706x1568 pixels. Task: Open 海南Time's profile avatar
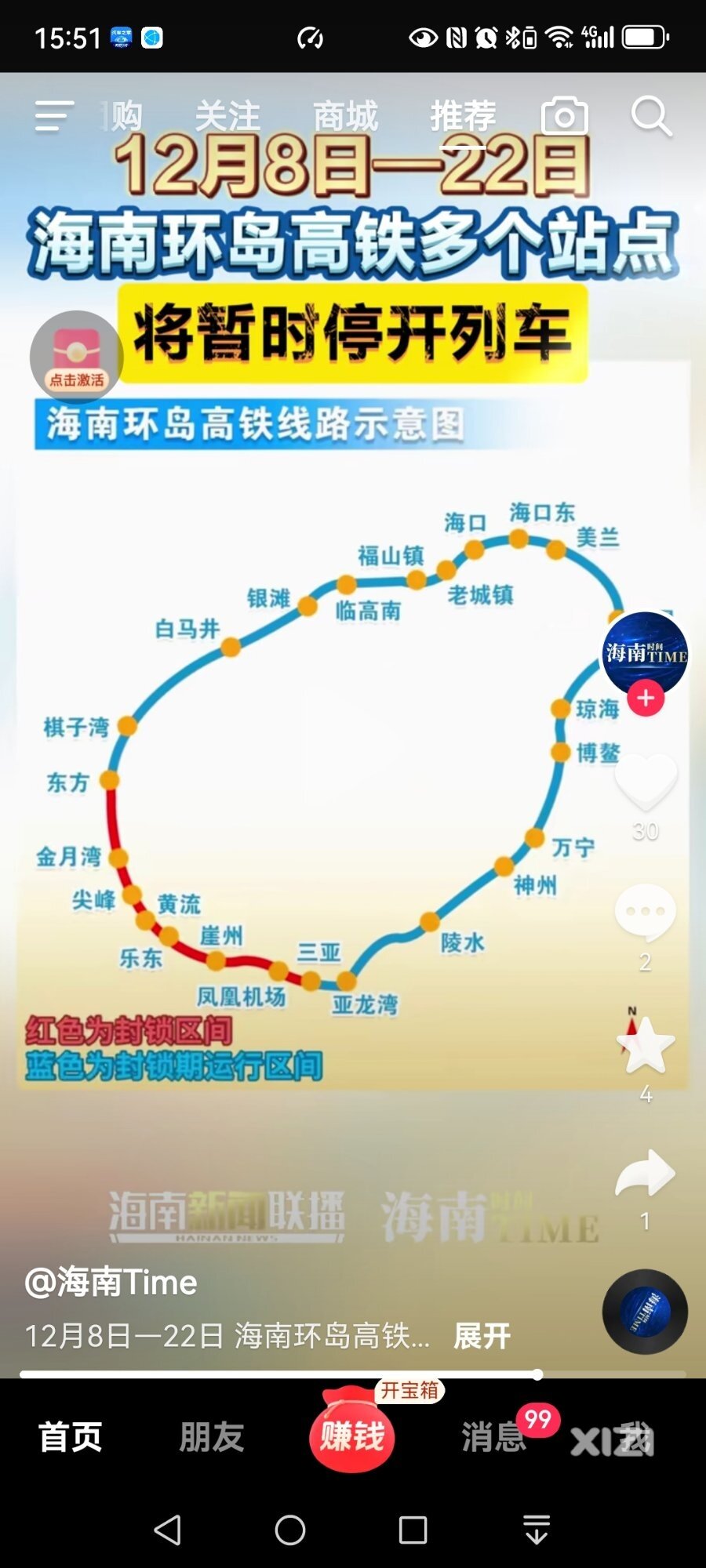tap(645, 652)
